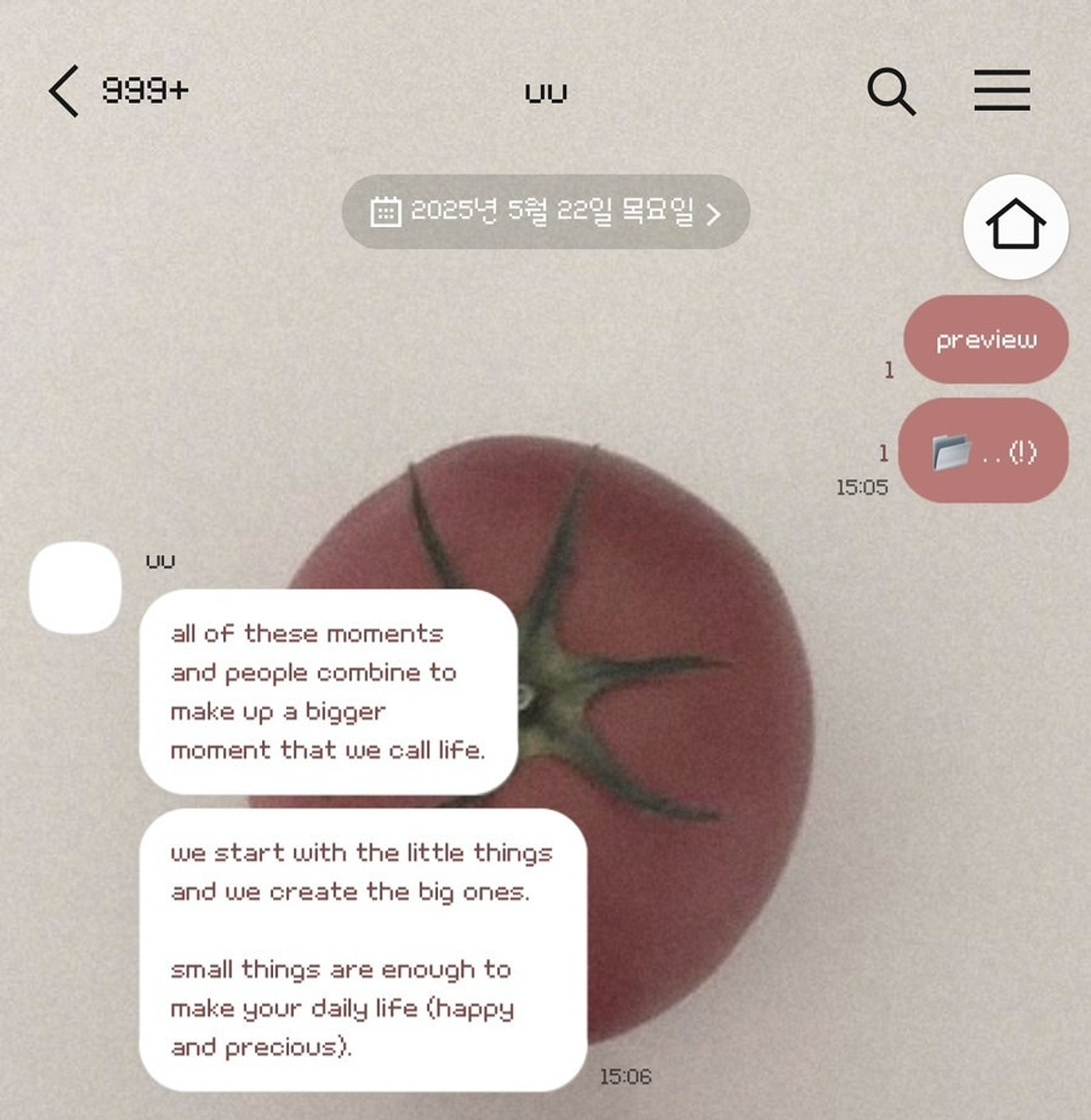The image size is (1091, 1120).
Task: Open the date picker for 2025년 5월 22일
Action: tap(546, 212)
